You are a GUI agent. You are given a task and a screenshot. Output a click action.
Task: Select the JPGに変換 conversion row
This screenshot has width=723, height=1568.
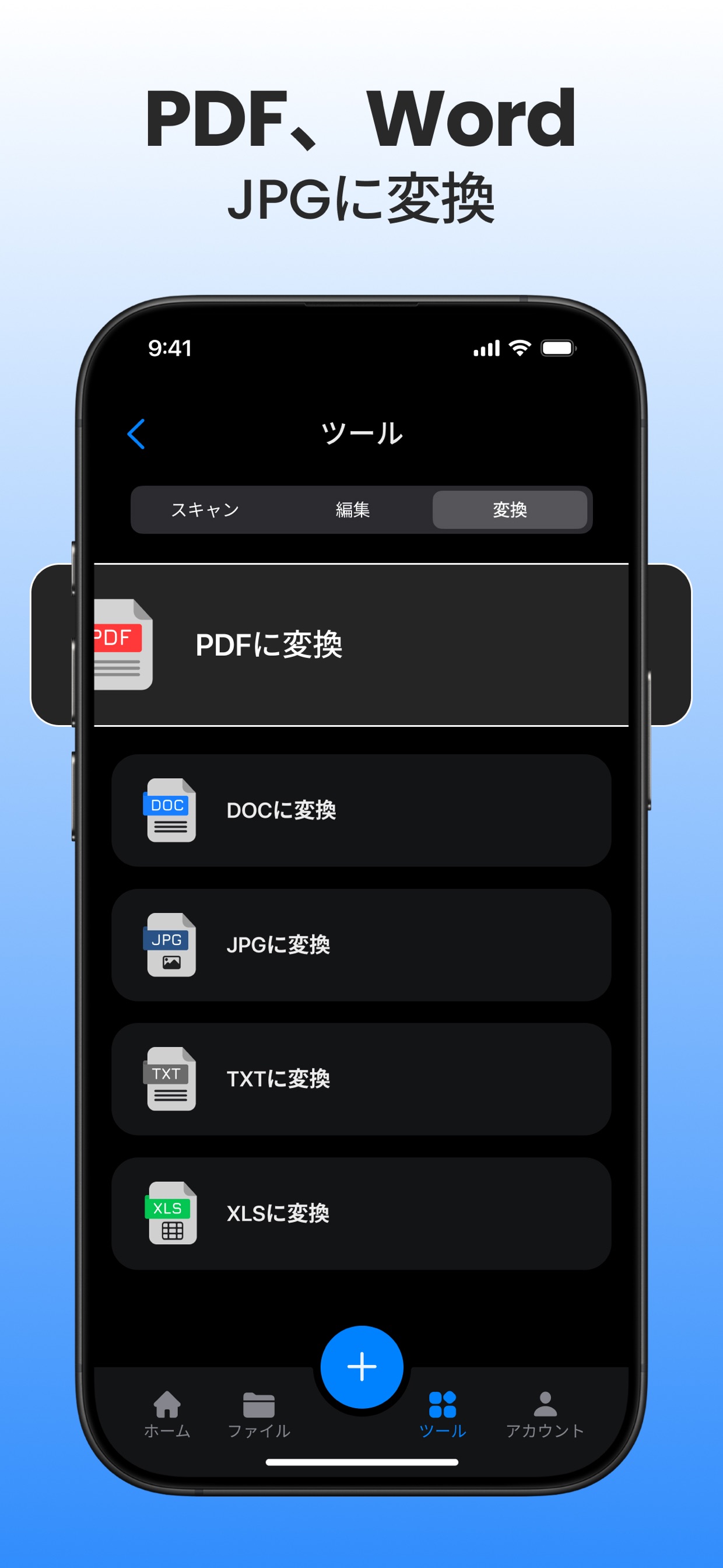point(361,946)
